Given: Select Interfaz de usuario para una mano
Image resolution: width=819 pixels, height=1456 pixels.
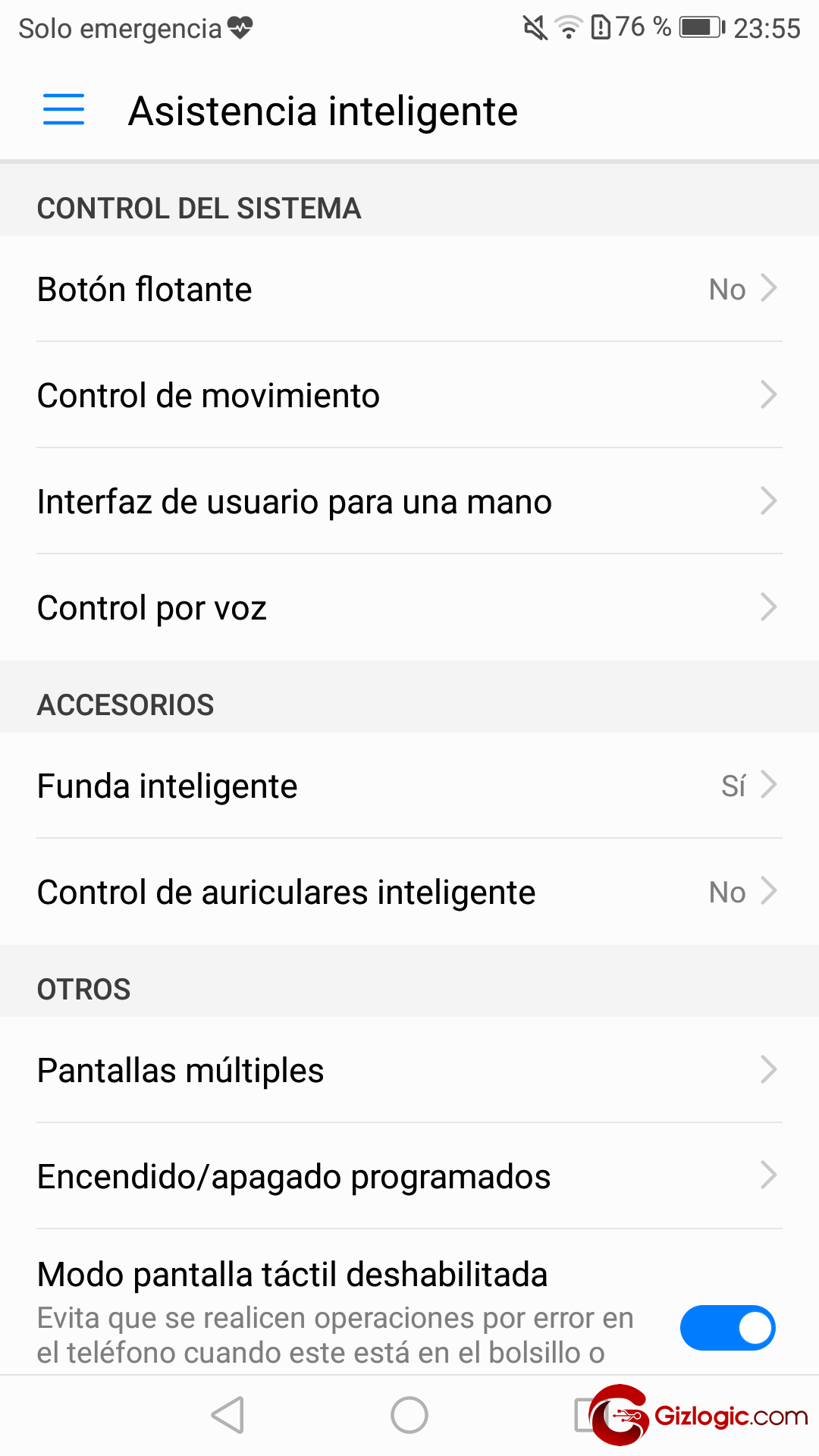Looking at the screenshot, I should [x=409, y=501].
